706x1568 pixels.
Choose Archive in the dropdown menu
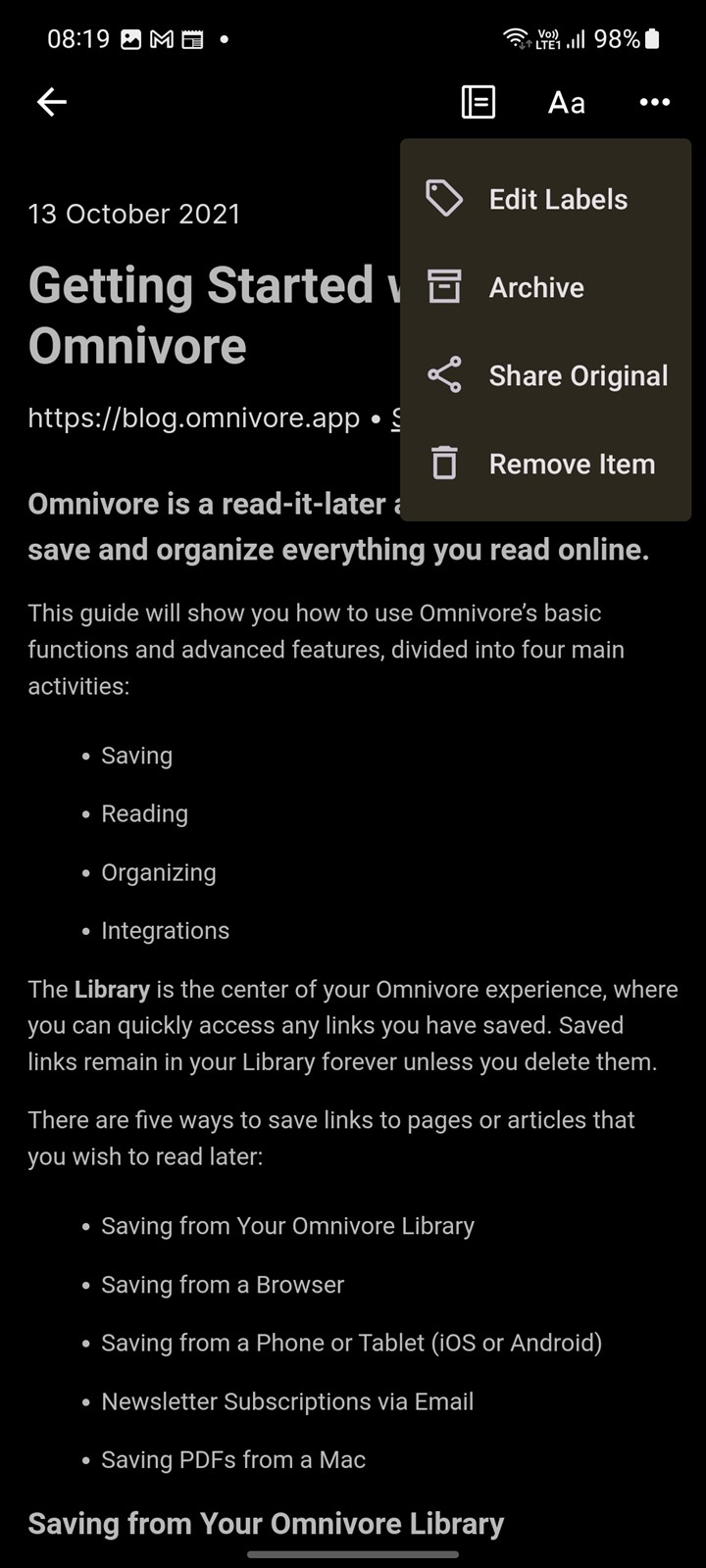pos(546,287)
